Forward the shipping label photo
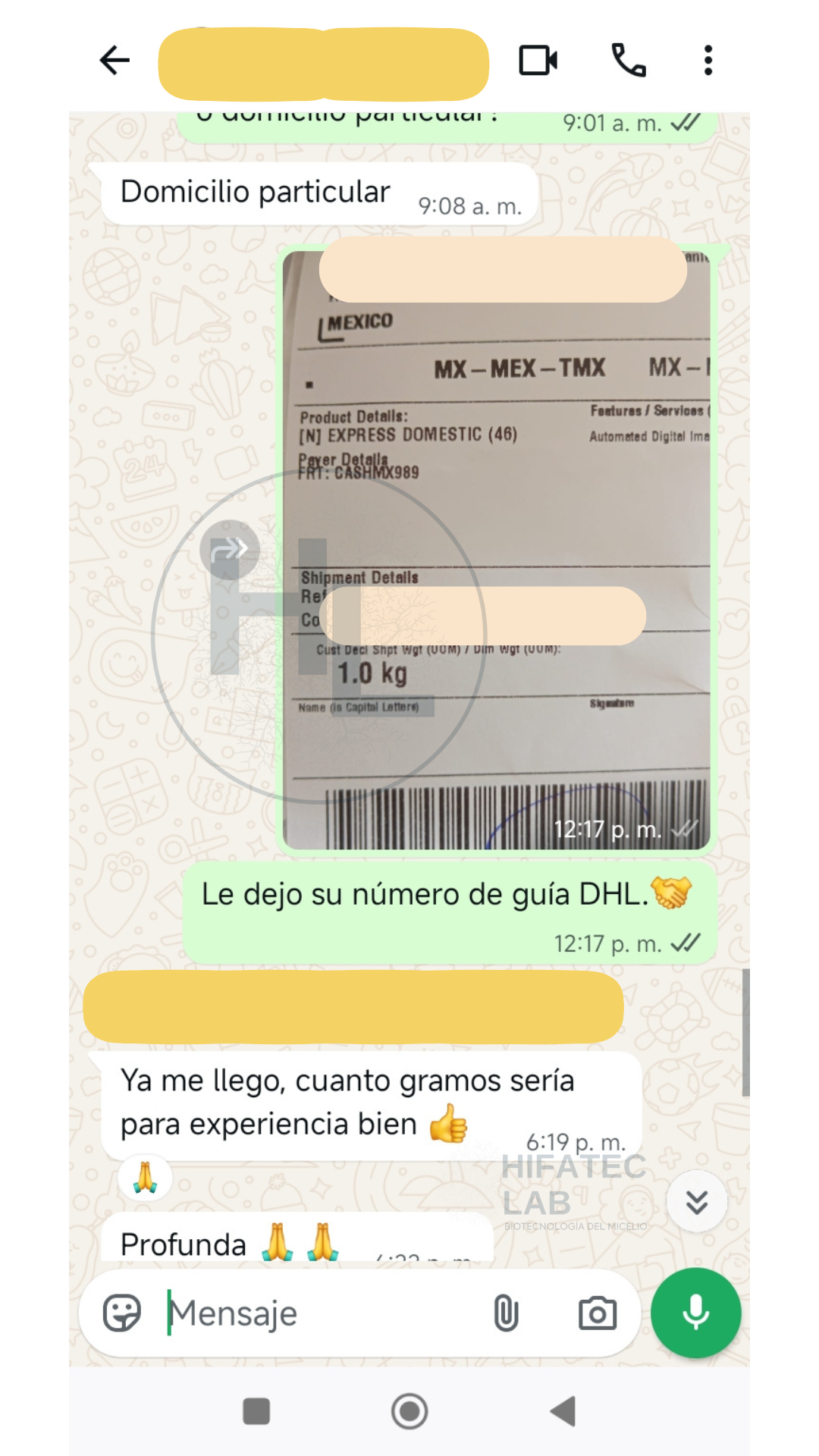The image size is (819, 1456). [x=229, y=549]
